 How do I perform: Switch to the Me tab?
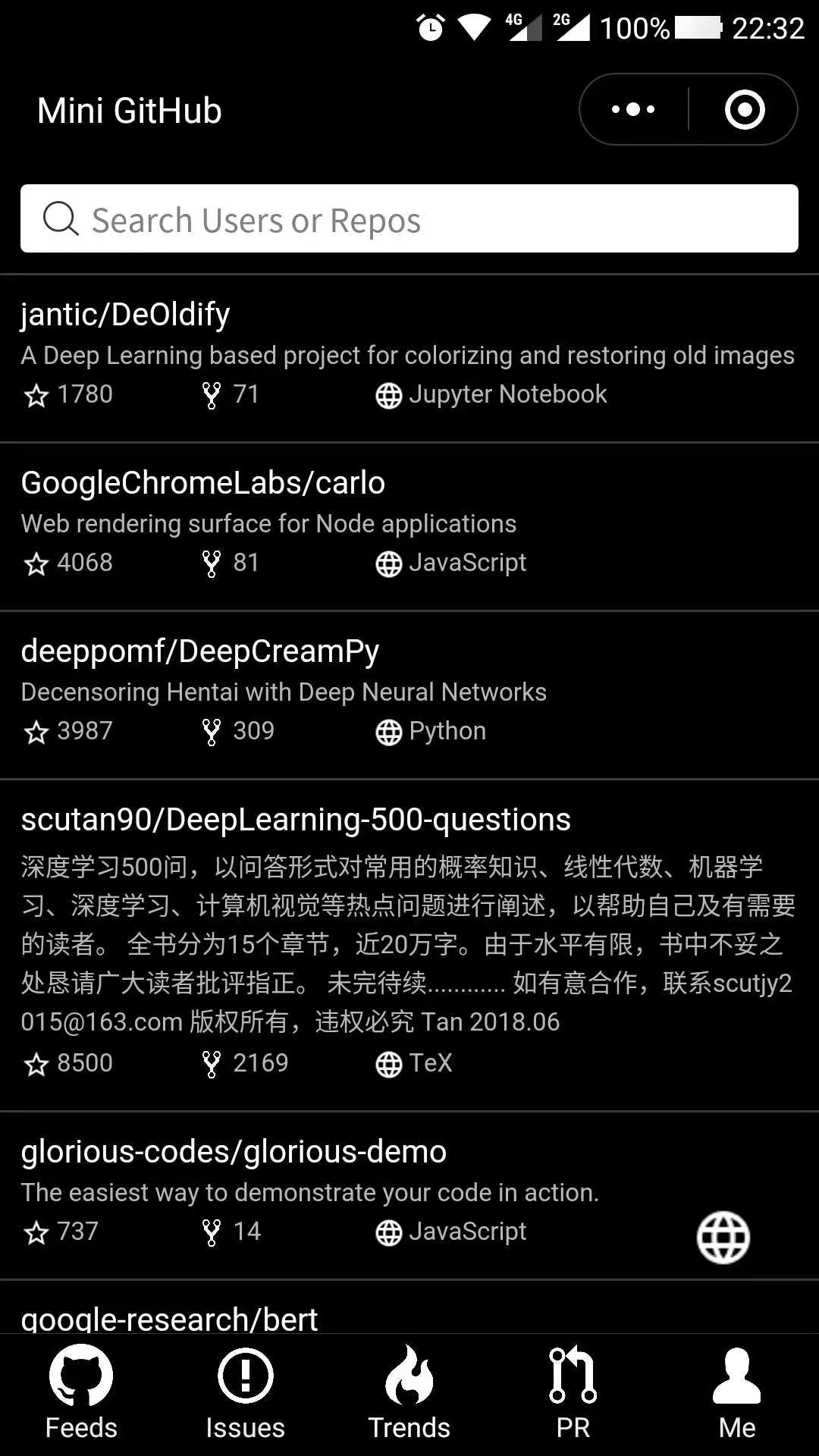point(737,1394)
